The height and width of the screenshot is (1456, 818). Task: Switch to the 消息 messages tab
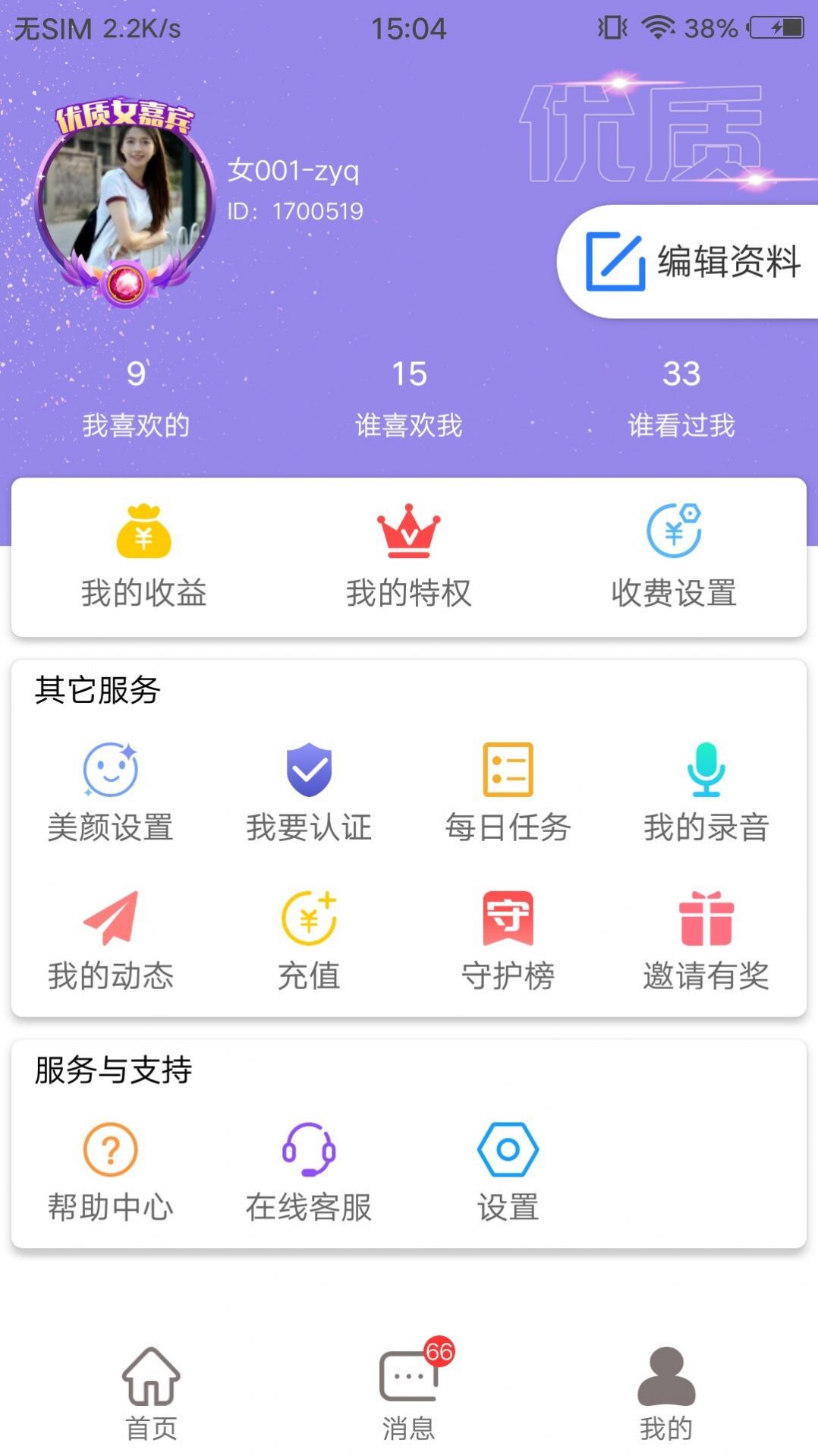pos(409,1394)
